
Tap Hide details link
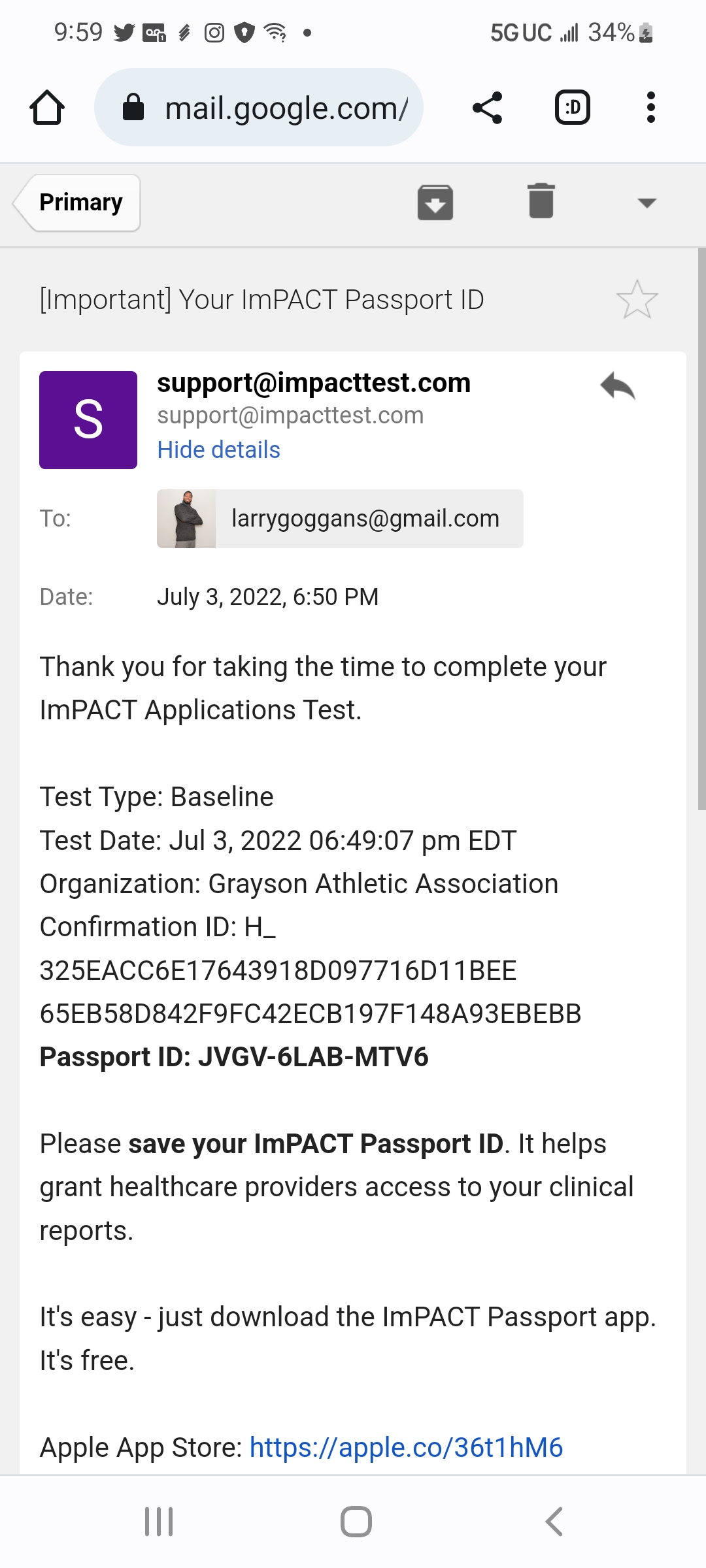[x=219, y=449]
